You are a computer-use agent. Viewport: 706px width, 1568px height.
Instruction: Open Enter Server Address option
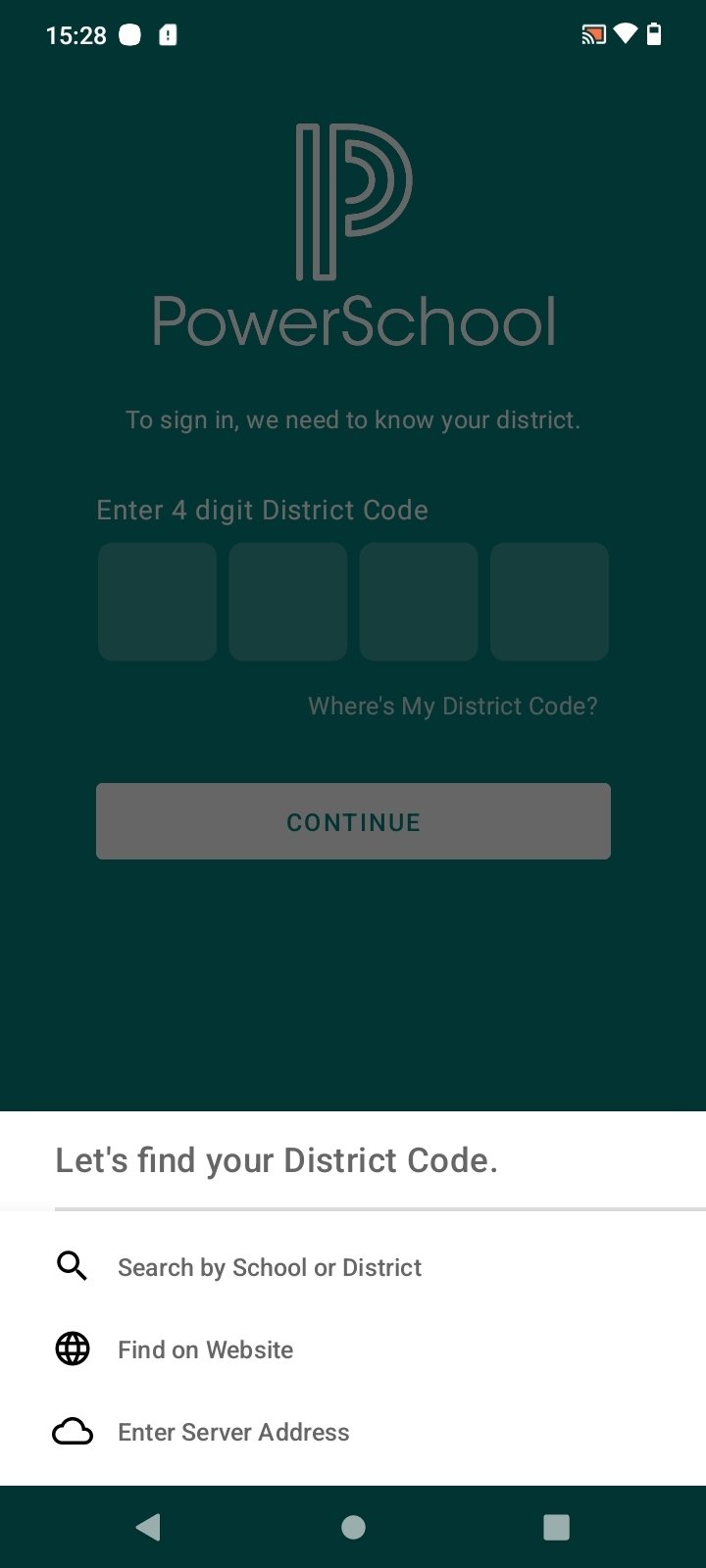(233, 1432)
